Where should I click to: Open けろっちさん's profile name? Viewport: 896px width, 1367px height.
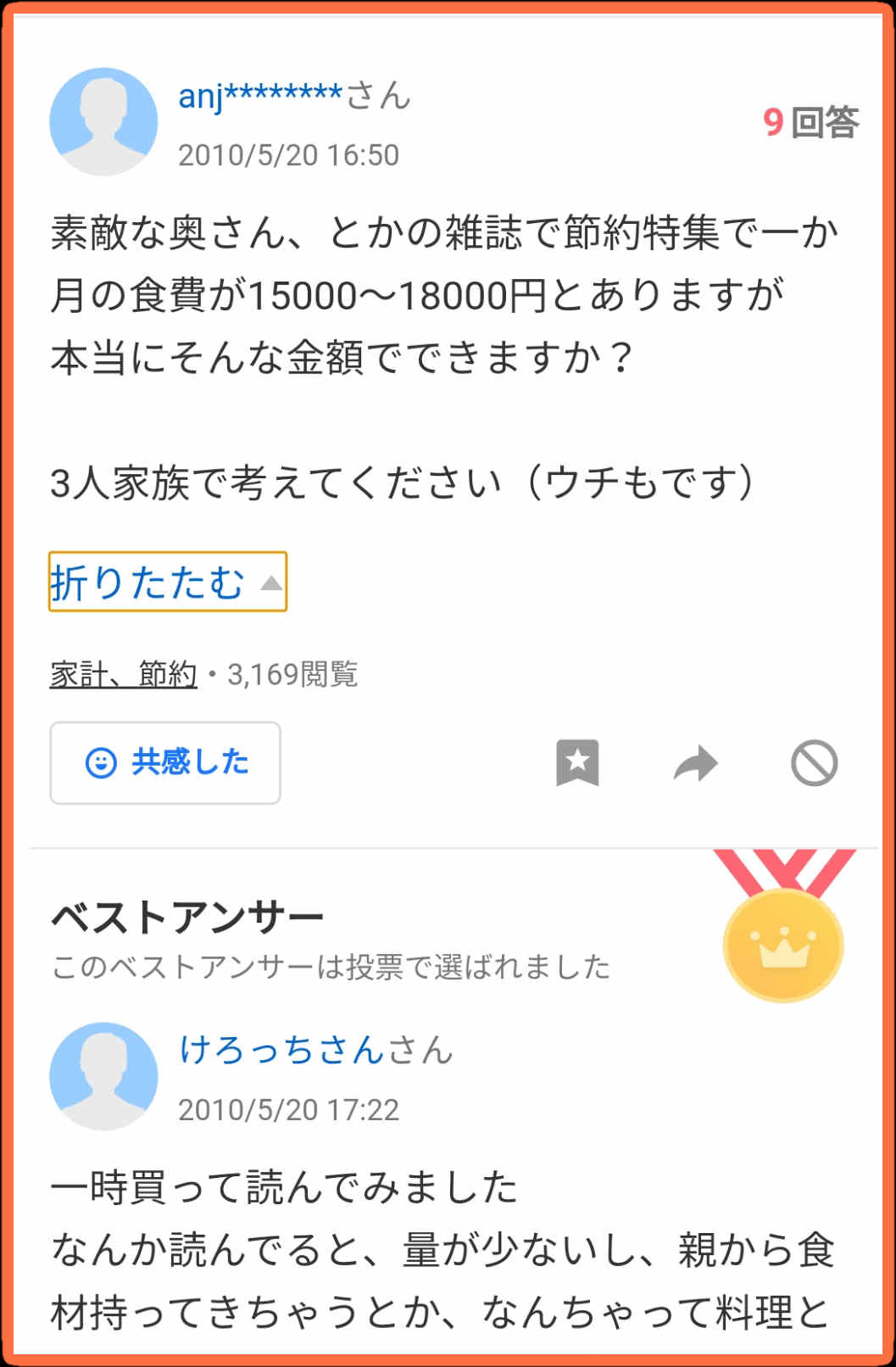(x=281, y=1050)
